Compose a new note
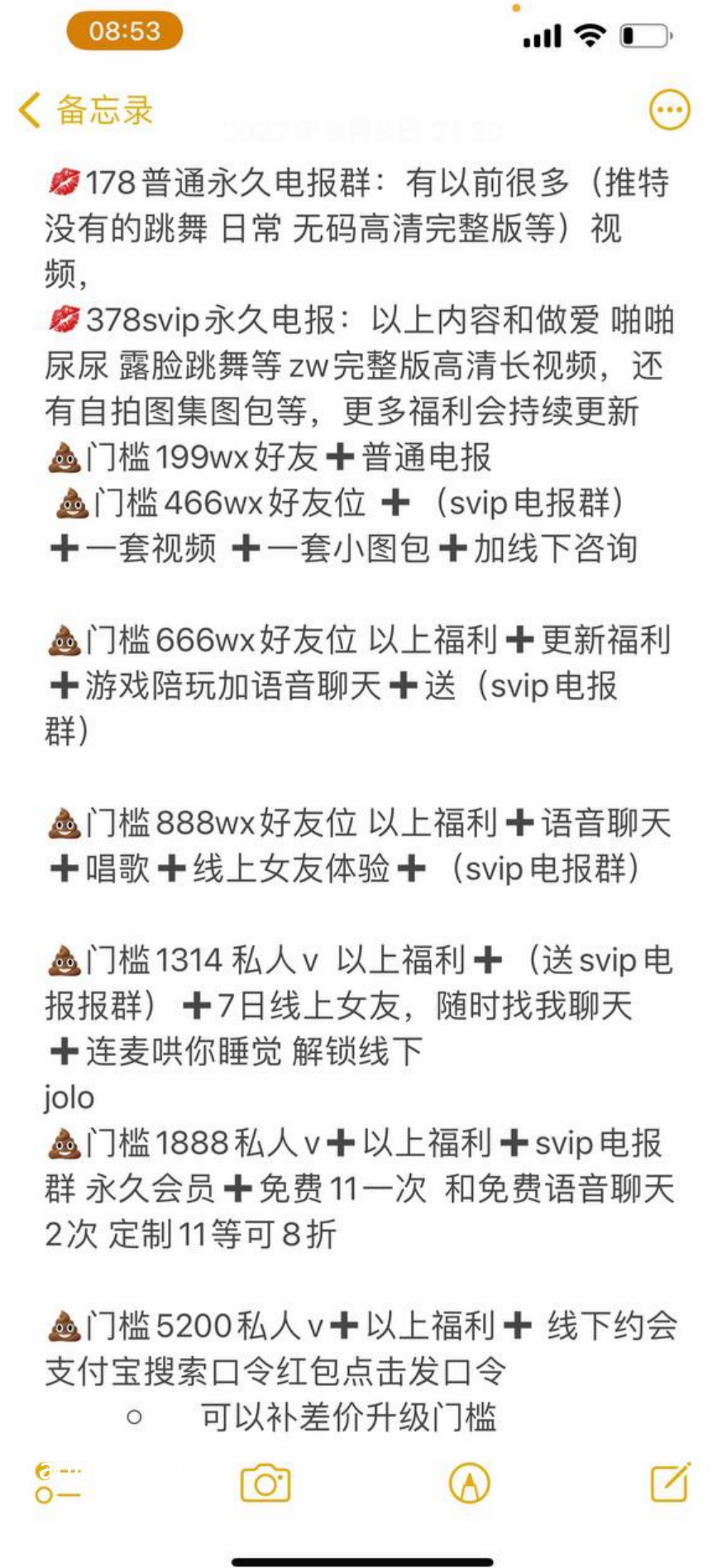Viewport: 722px width, 1568px height. click(x=669, y=1482)
